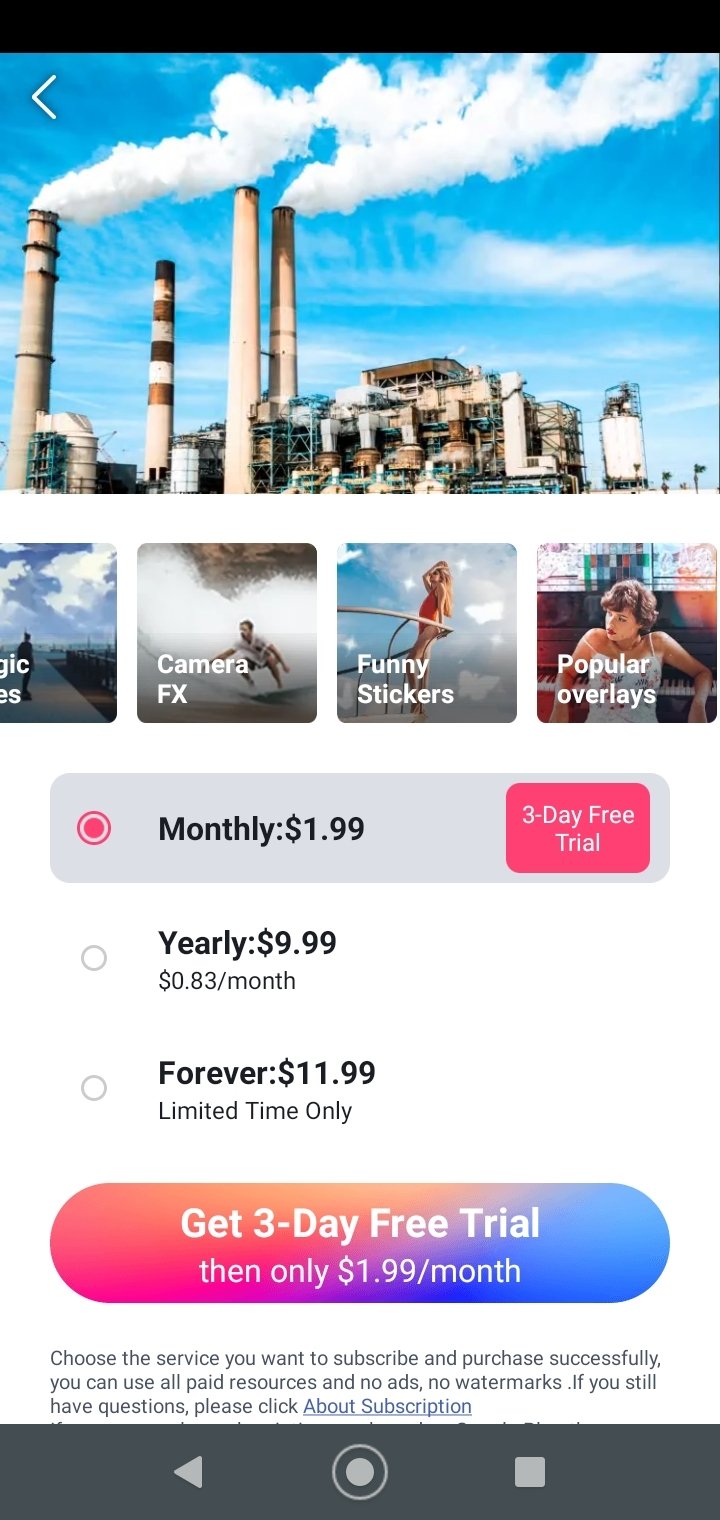This screenshot has width=720, height=1520.
Task: Select the Monthly $1.99 plan
Action: tap(360, 828)
